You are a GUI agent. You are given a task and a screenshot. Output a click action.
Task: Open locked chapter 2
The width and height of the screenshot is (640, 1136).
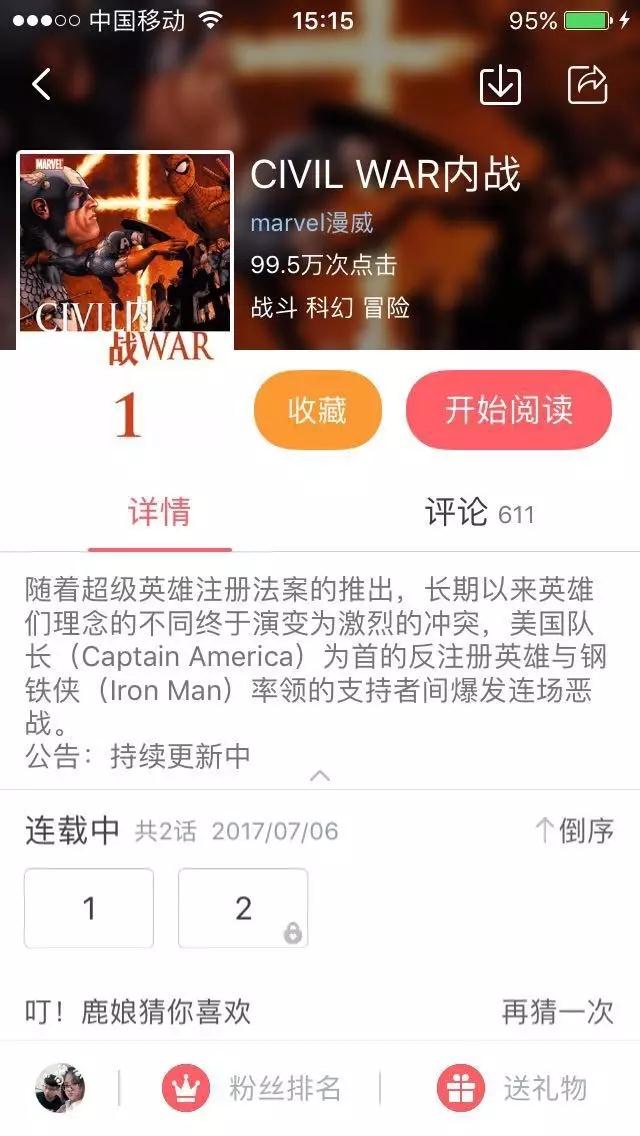[243, 908]
